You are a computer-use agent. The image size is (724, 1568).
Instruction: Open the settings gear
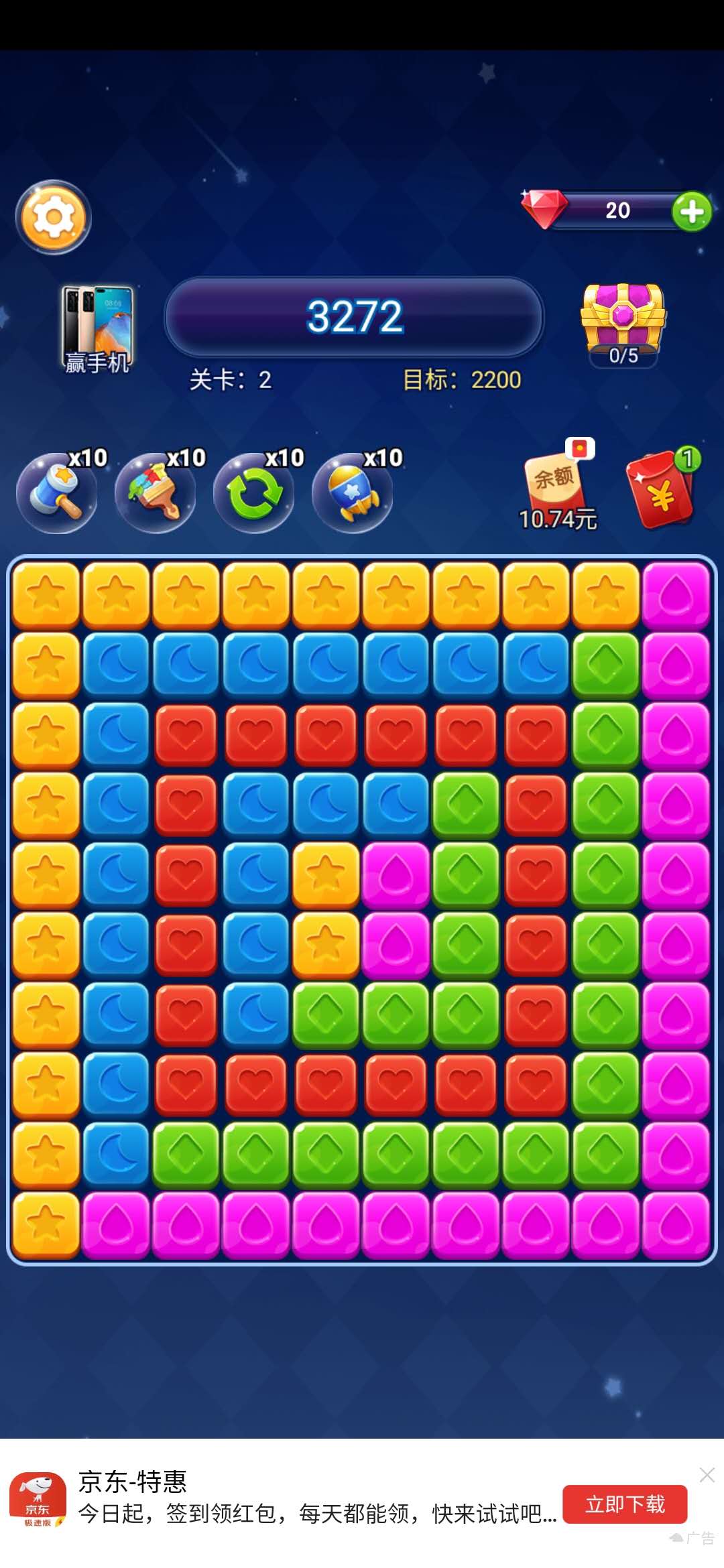point(53,217)
